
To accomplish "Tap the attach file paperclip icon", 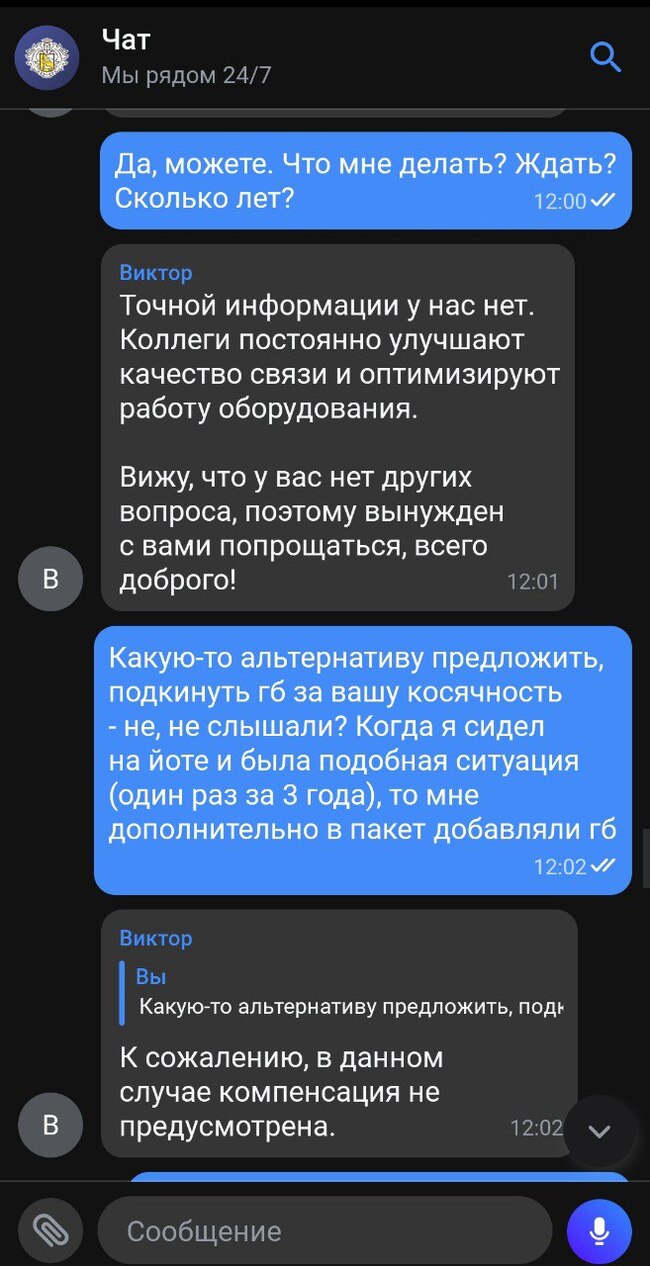I will click(48, 1230).
